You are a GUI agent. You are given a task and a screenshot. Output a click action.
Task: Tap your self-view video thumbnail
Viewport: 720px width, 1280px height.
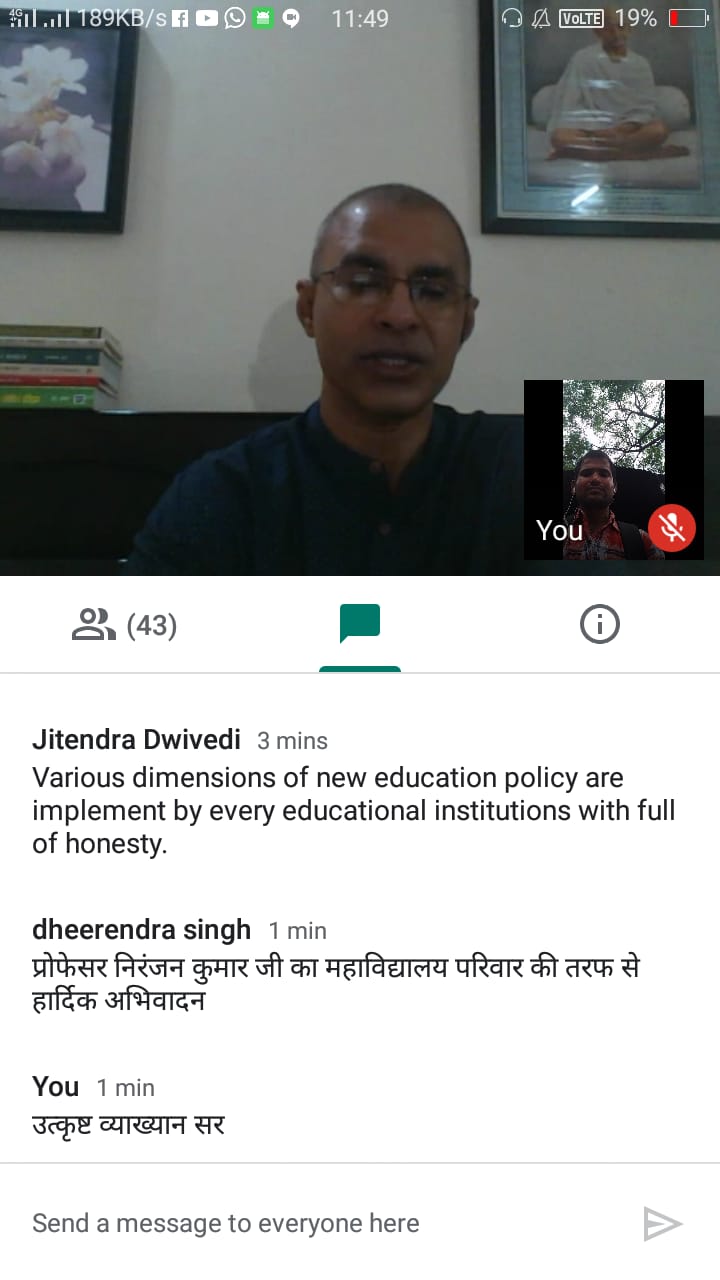coord(613,470)
